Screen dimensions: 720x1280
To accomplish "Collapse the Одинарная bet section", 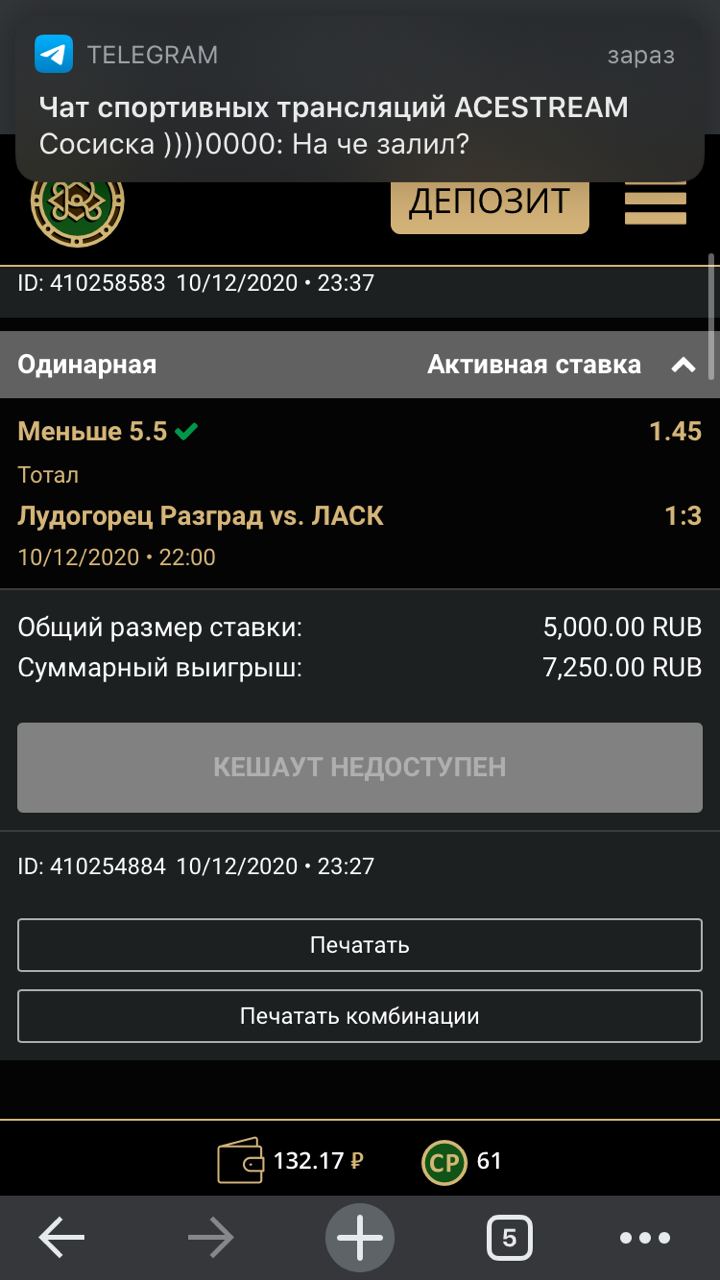I will [x=683, y=365].
